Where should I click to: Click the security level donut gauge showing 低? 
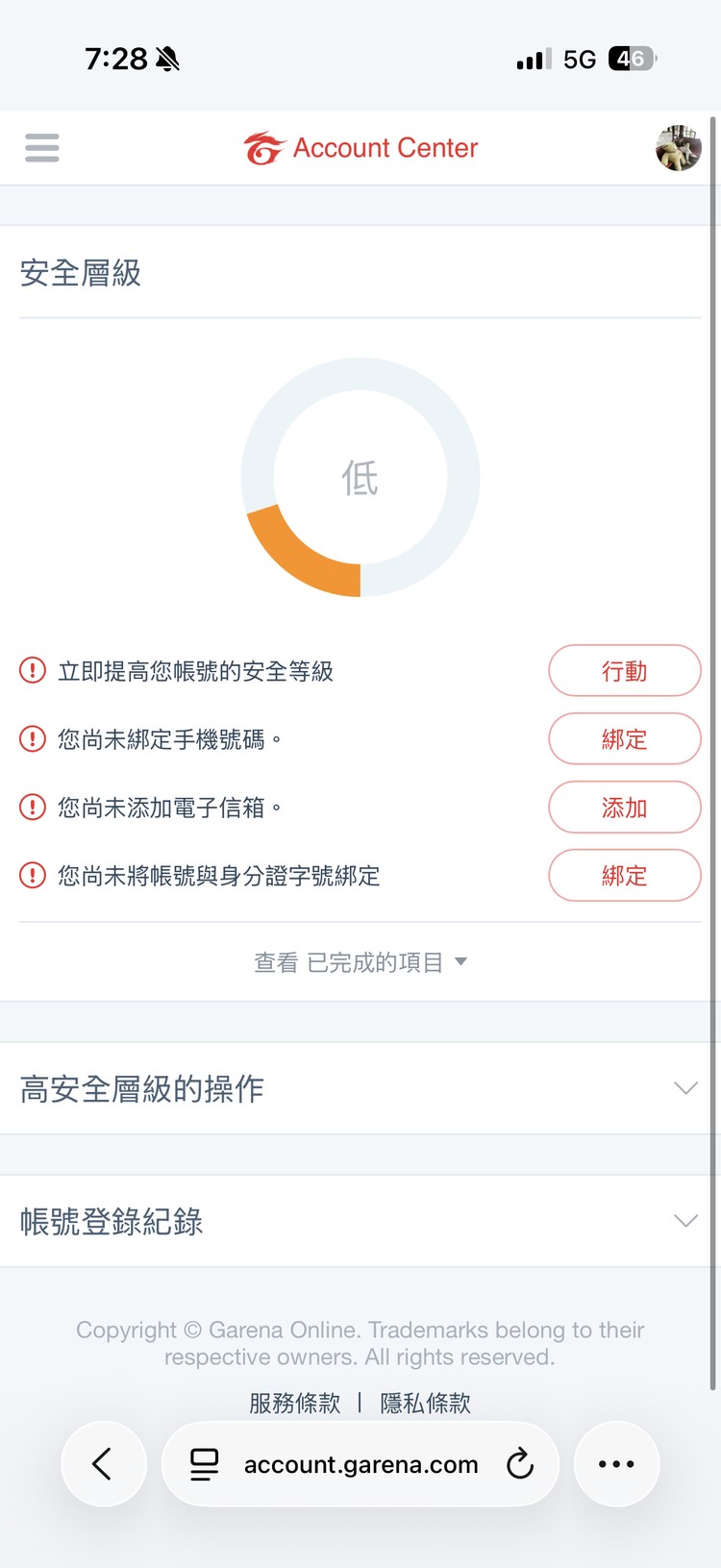pos(360,478)
